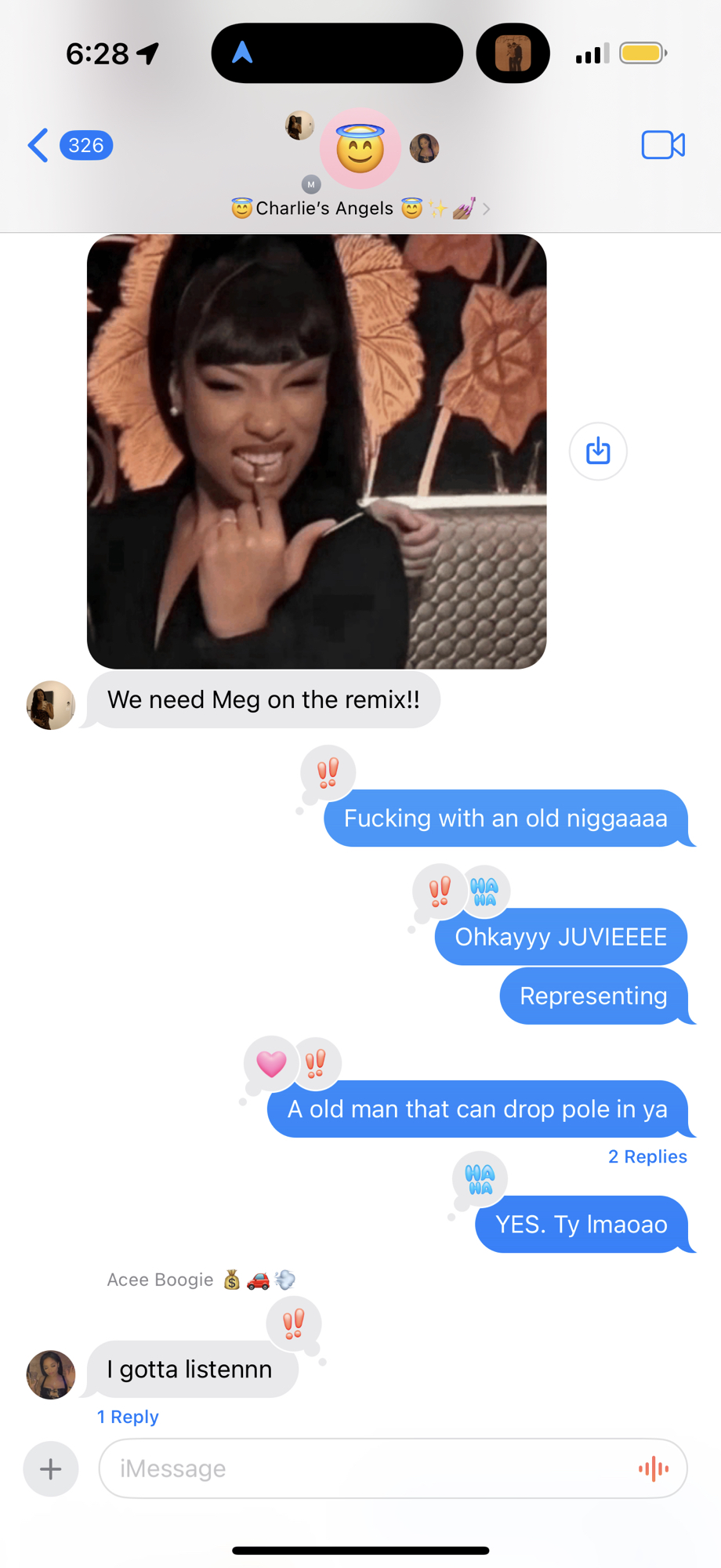The image size is (721, 1568).
Task: View the 1 Reply thread
Action: [x=128, y=1417]
